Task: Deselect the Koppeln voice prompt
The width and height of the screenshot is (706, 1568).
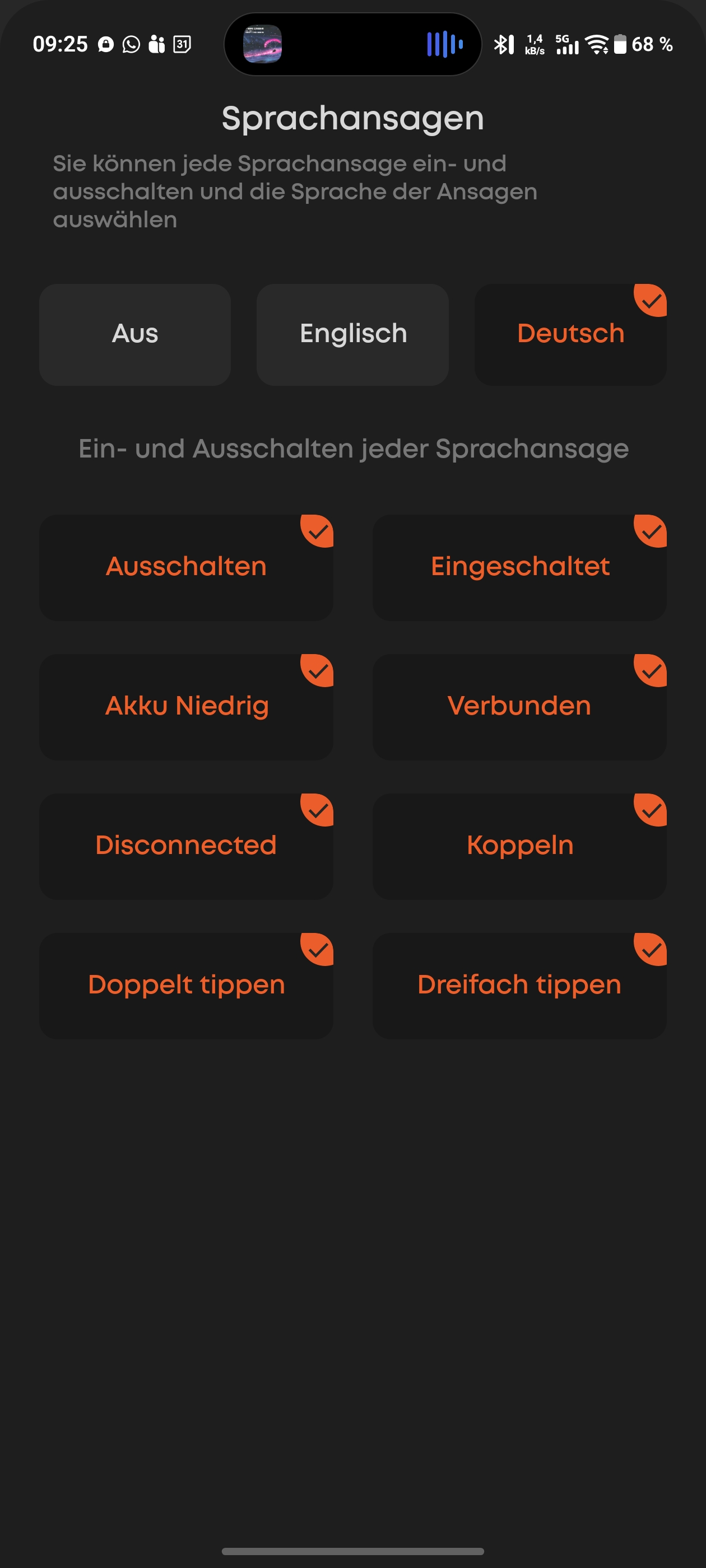Action: (519, 846)
